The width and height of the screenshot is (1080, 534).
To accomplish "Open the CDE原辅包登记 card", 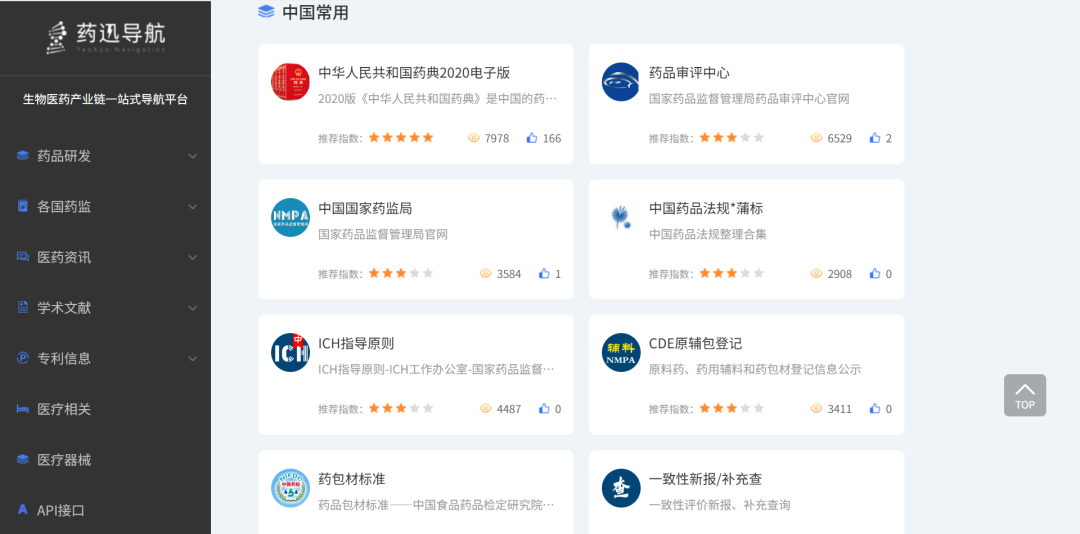I will point(695,343).
